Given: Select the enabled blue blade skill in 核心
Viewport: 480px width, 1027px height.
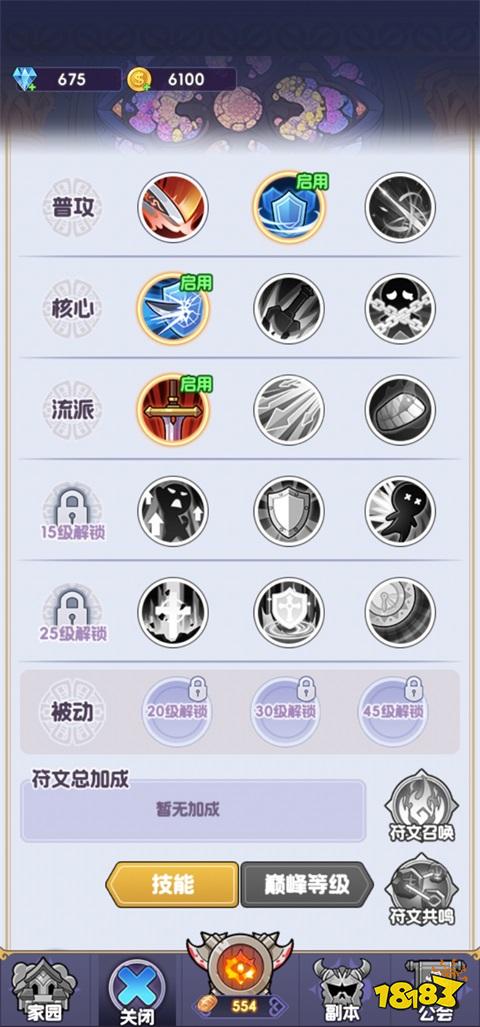Looking at the screenshot, I should click(173, 308).
